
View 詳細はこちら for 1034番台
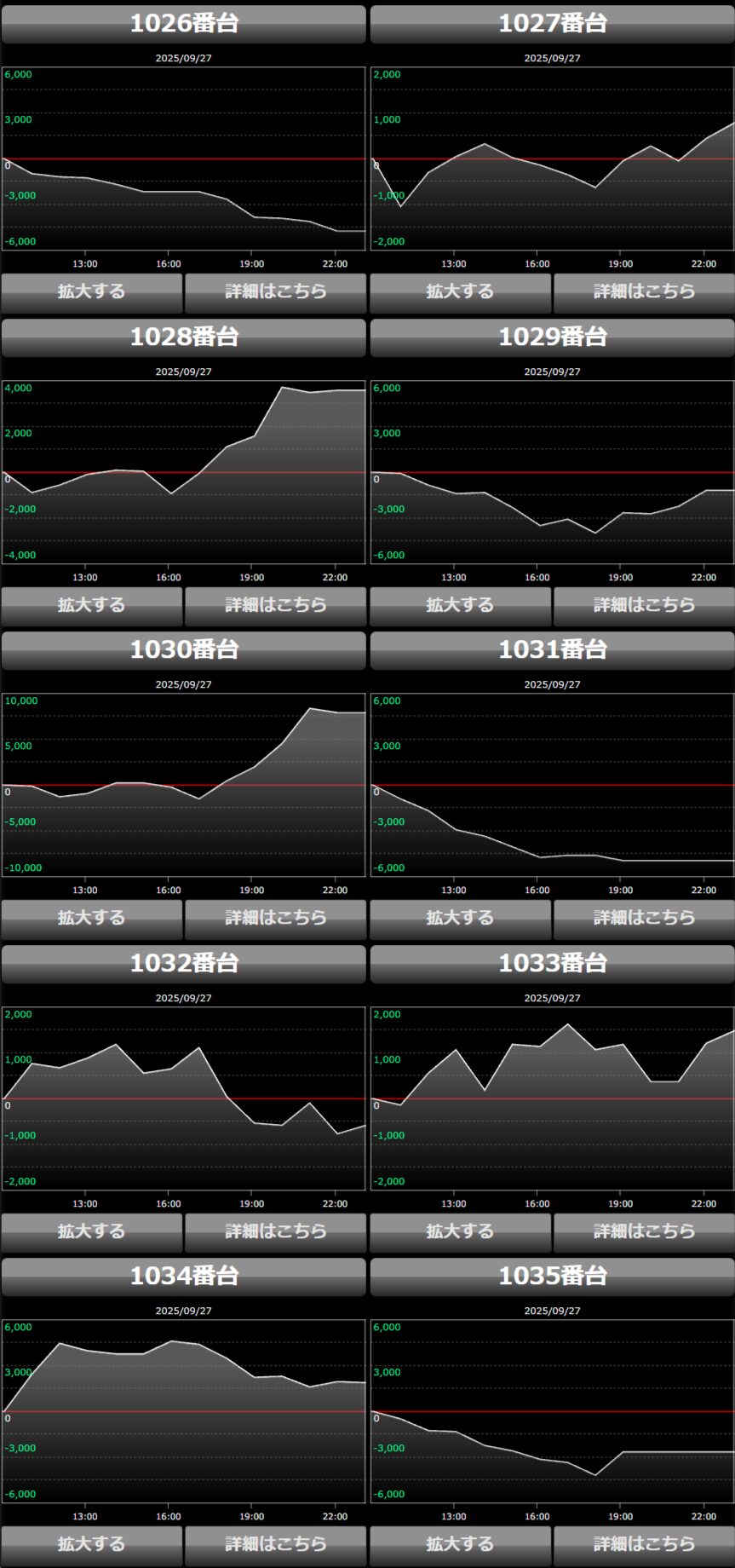coord(275,1544)
